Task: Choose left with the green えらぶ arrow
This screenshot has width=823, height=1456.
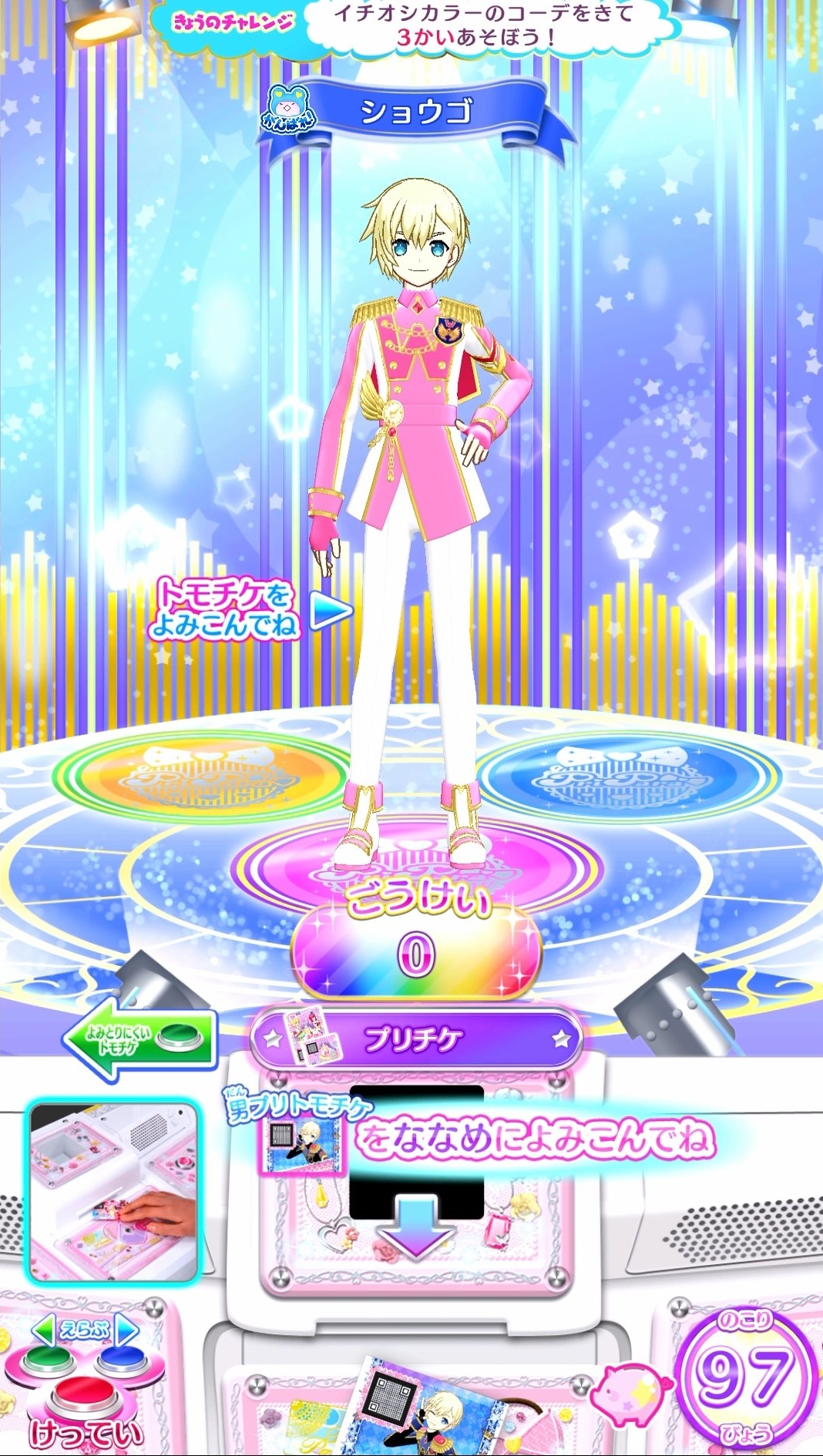Action: coord(42,1330)
